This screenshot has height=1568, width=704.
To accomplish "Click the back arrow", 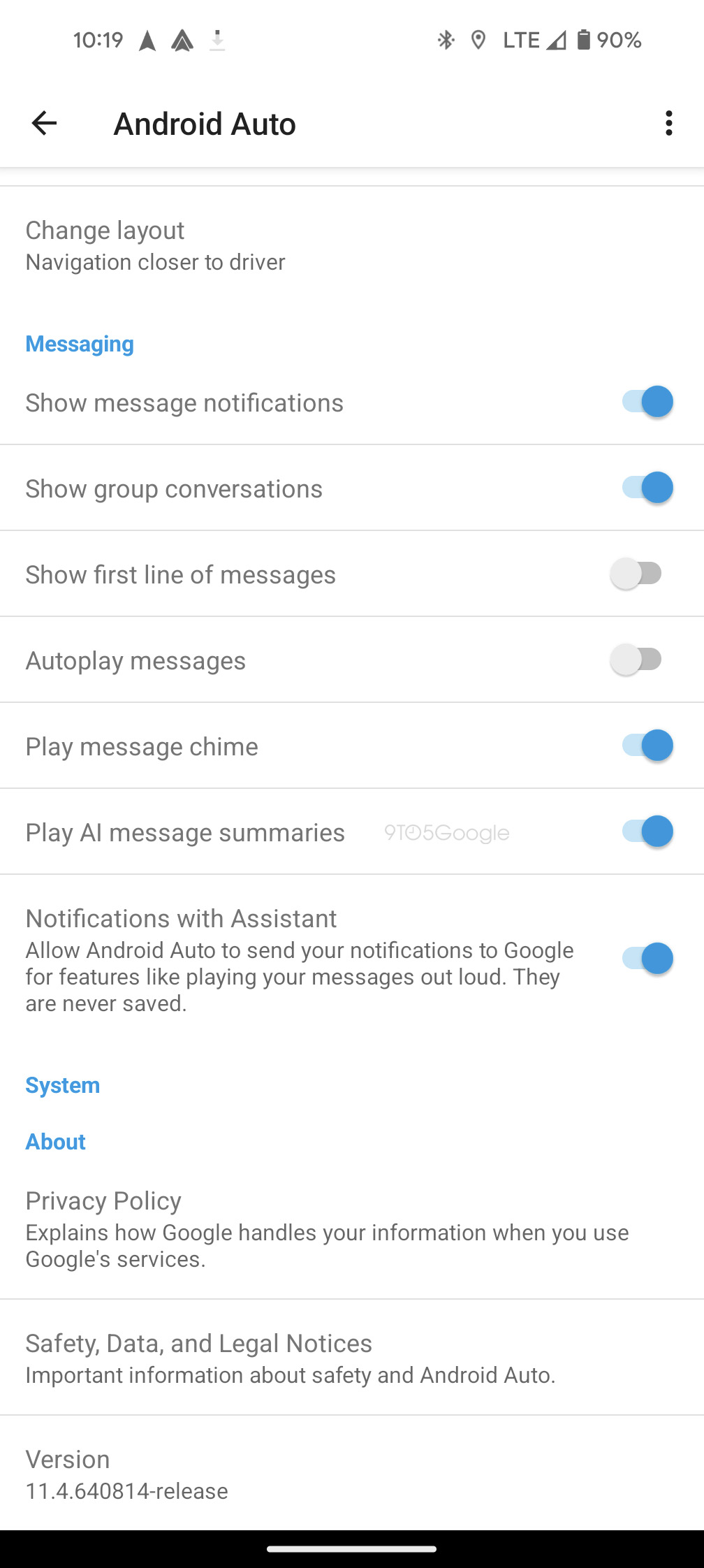I will click(44, 124).
